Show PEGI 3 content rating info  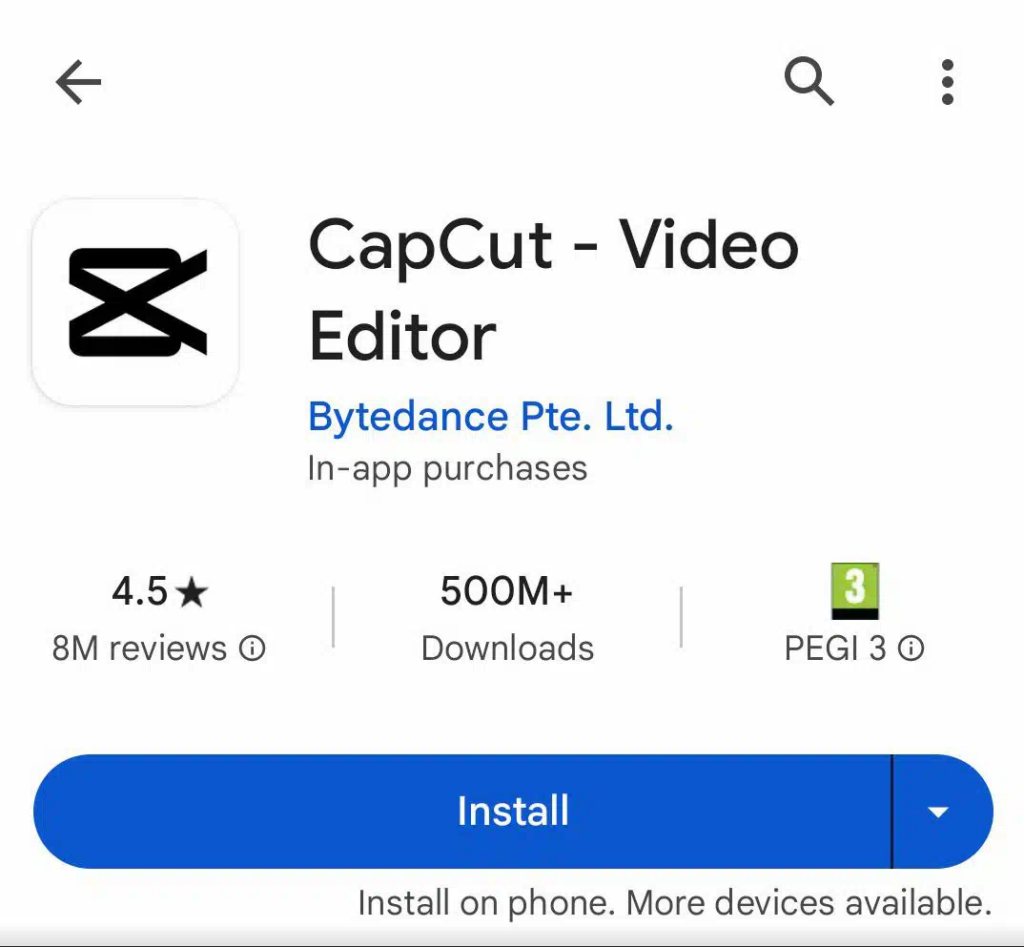coord(911,649)
